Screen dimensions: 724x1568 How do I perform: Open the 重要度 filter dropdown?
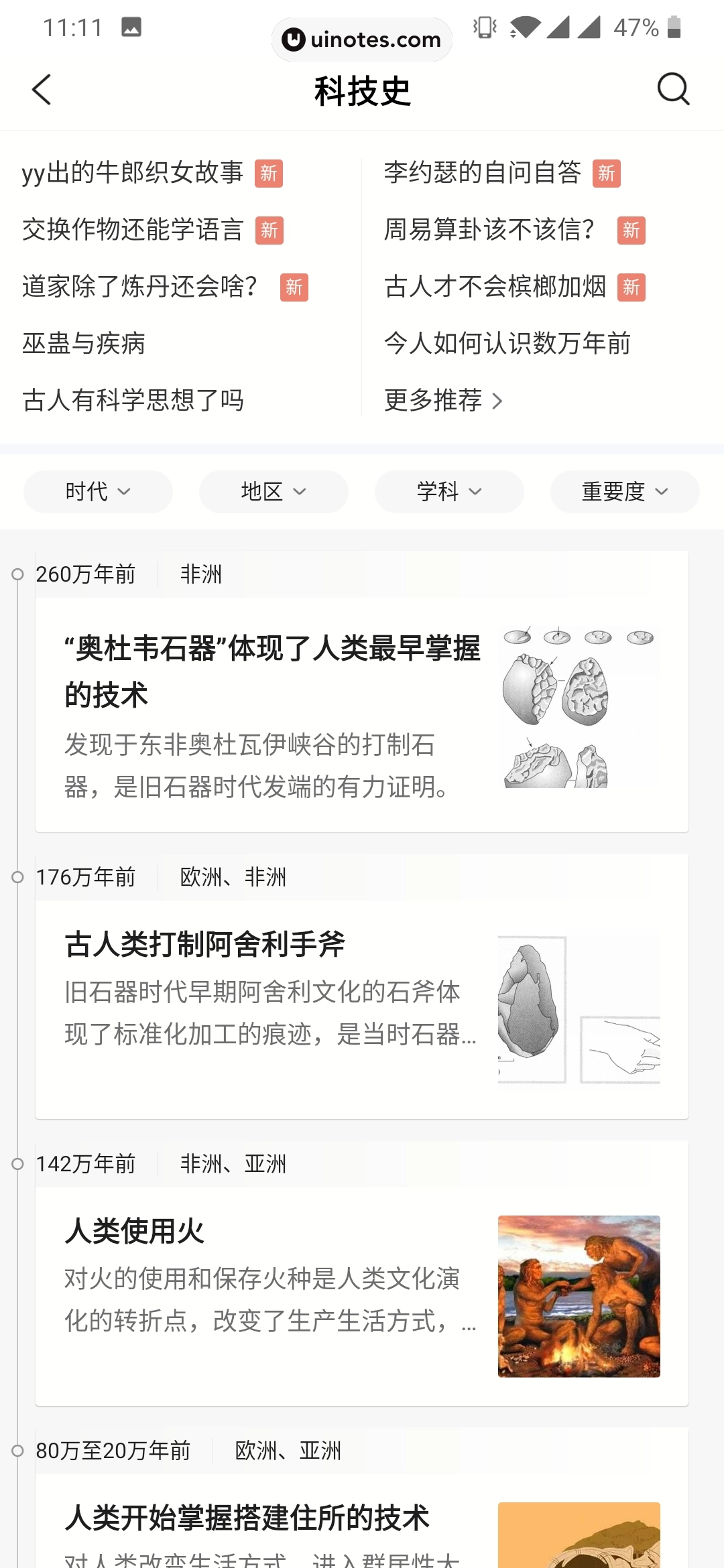pyautogui.click(x=623, y=491)
